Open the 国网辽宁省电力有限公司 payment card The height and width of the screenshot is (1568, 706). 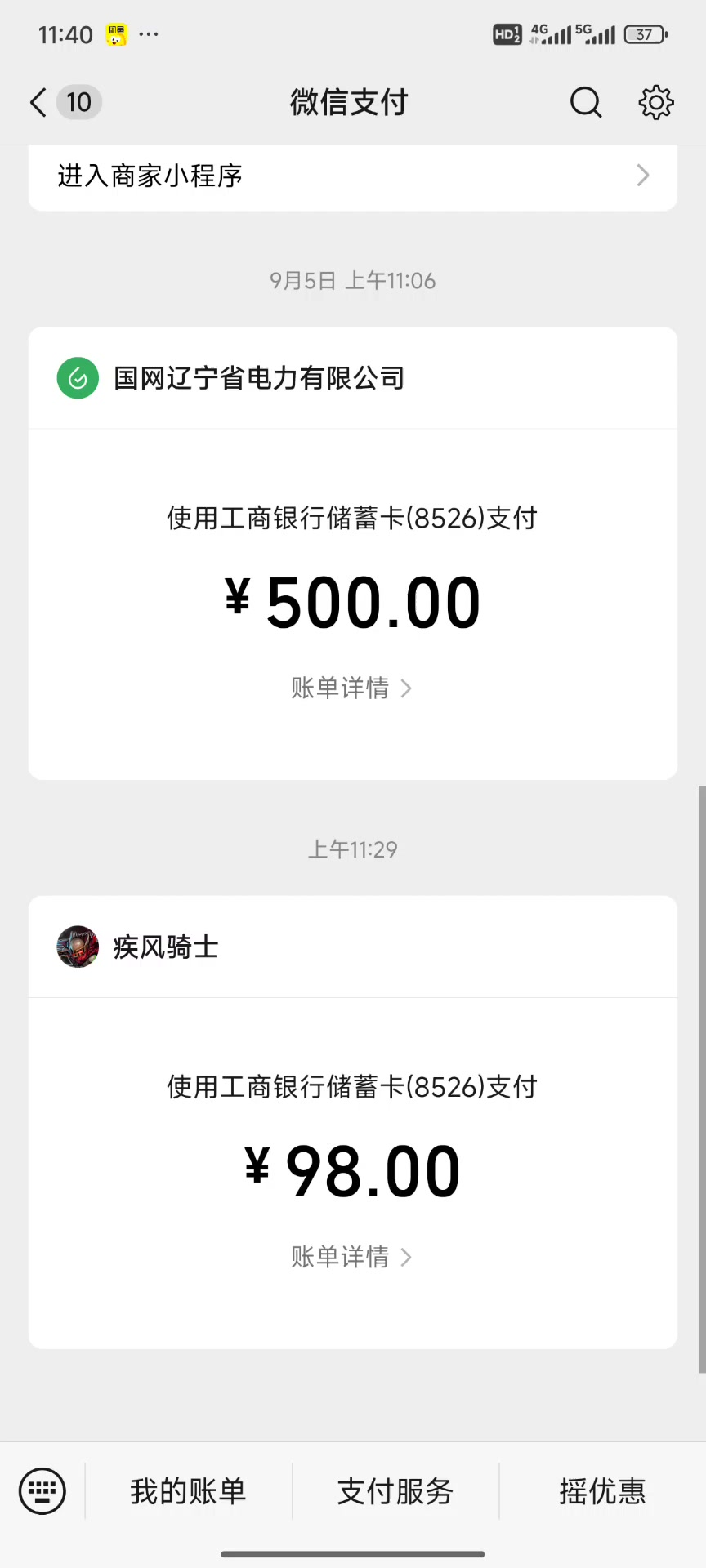353,553
